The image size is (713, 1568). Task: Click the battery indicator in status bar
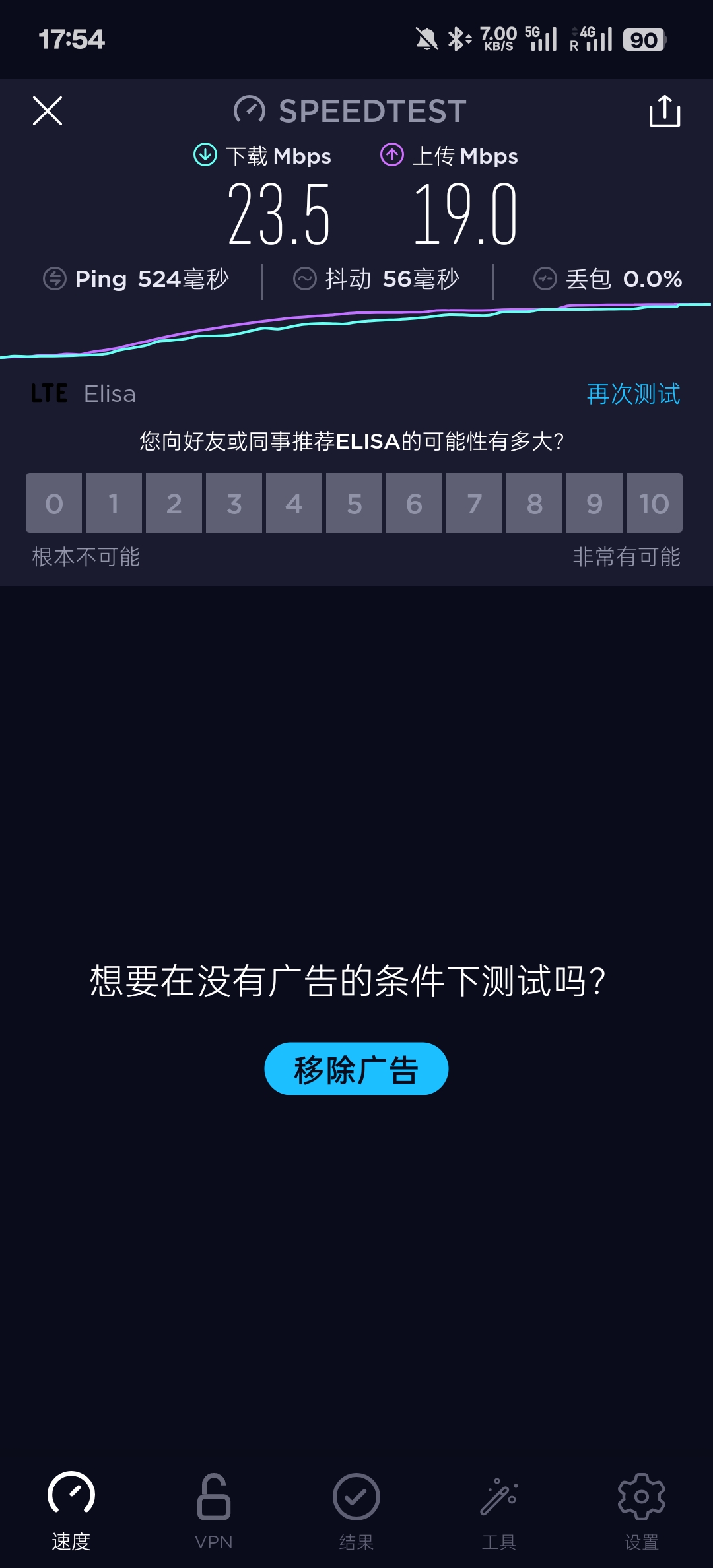tap(642, 40)
